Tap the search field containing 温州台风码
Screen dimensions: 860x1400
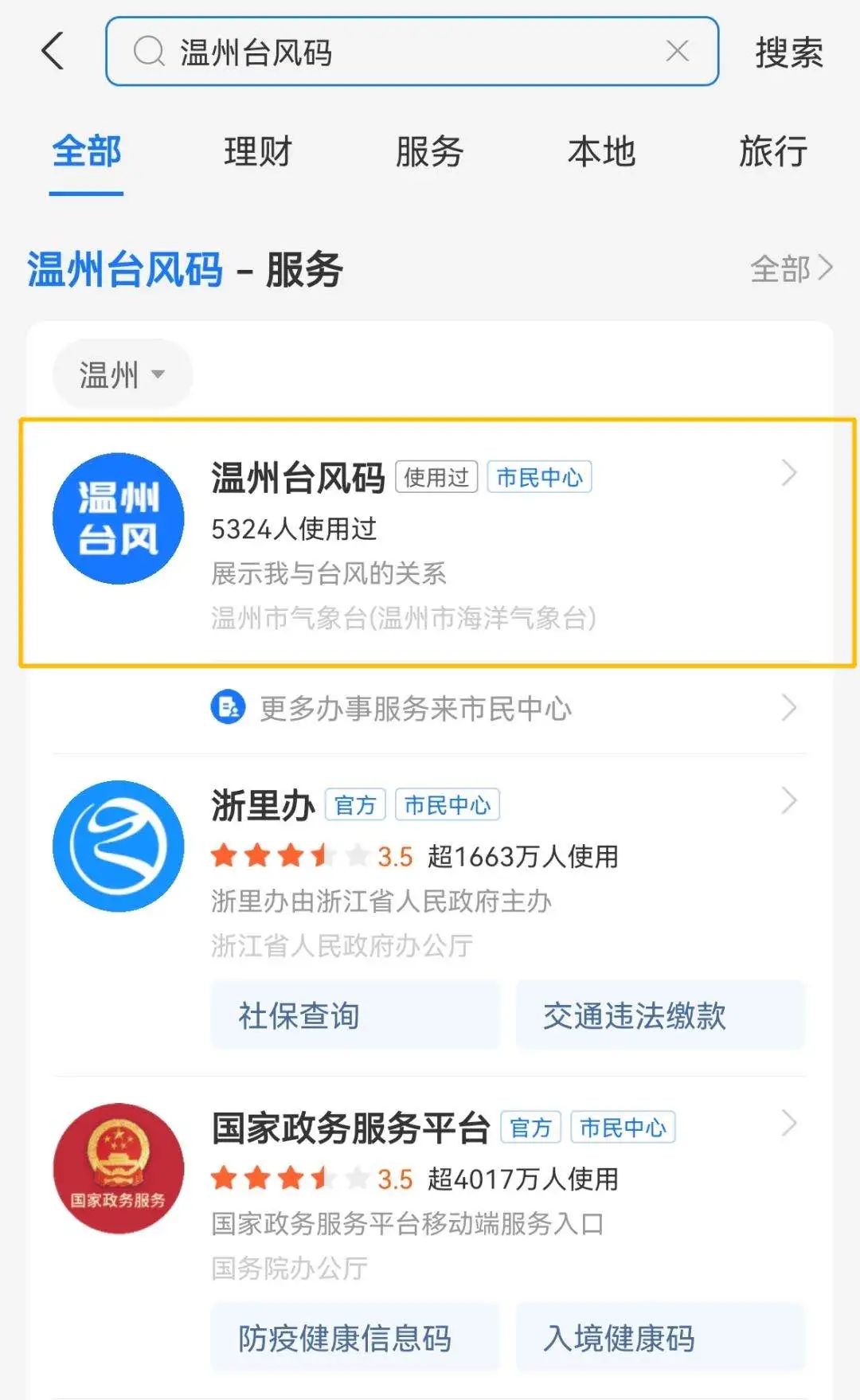tap(398, 52)
